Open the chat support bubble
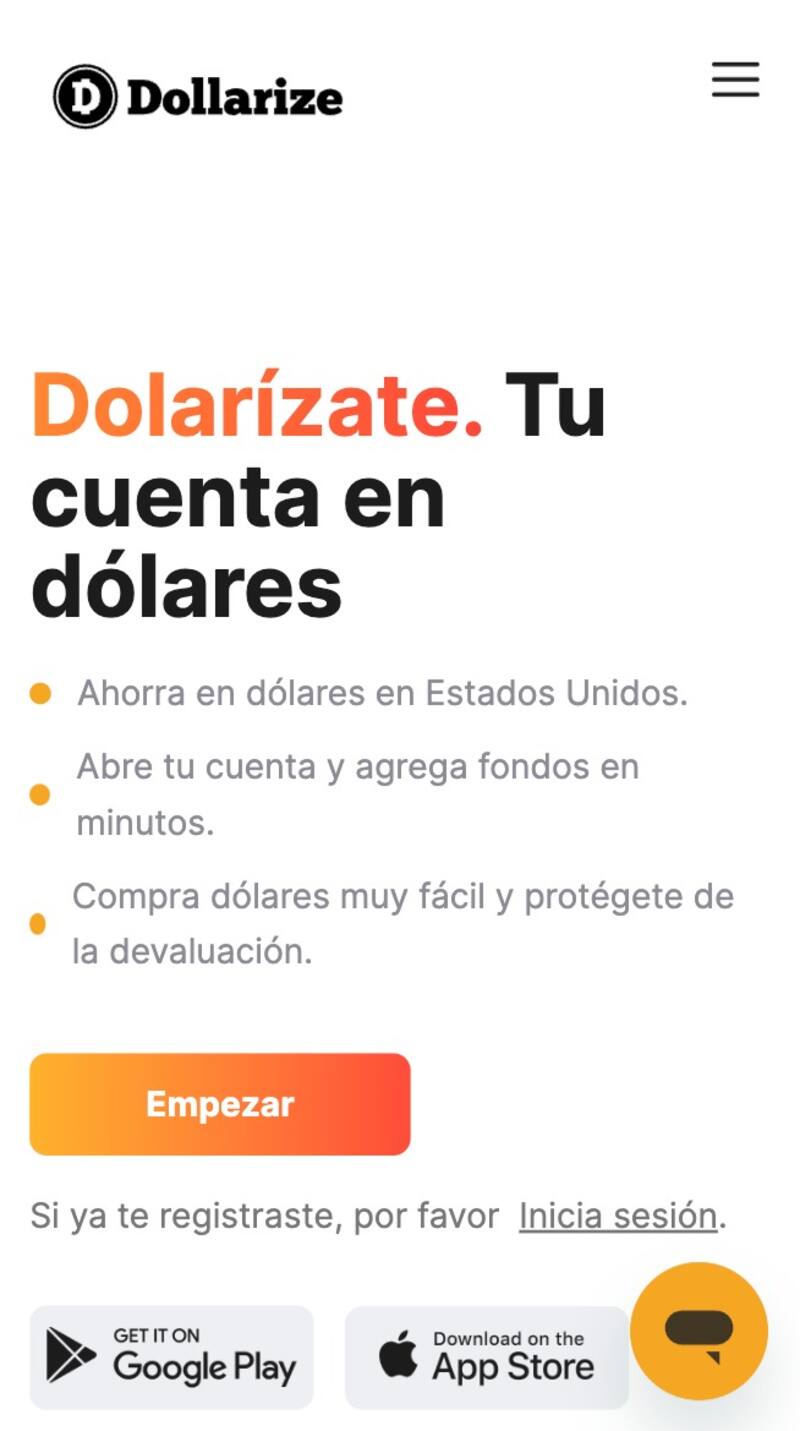The height and width of the screenshot is (1431, 800). 699,1331
